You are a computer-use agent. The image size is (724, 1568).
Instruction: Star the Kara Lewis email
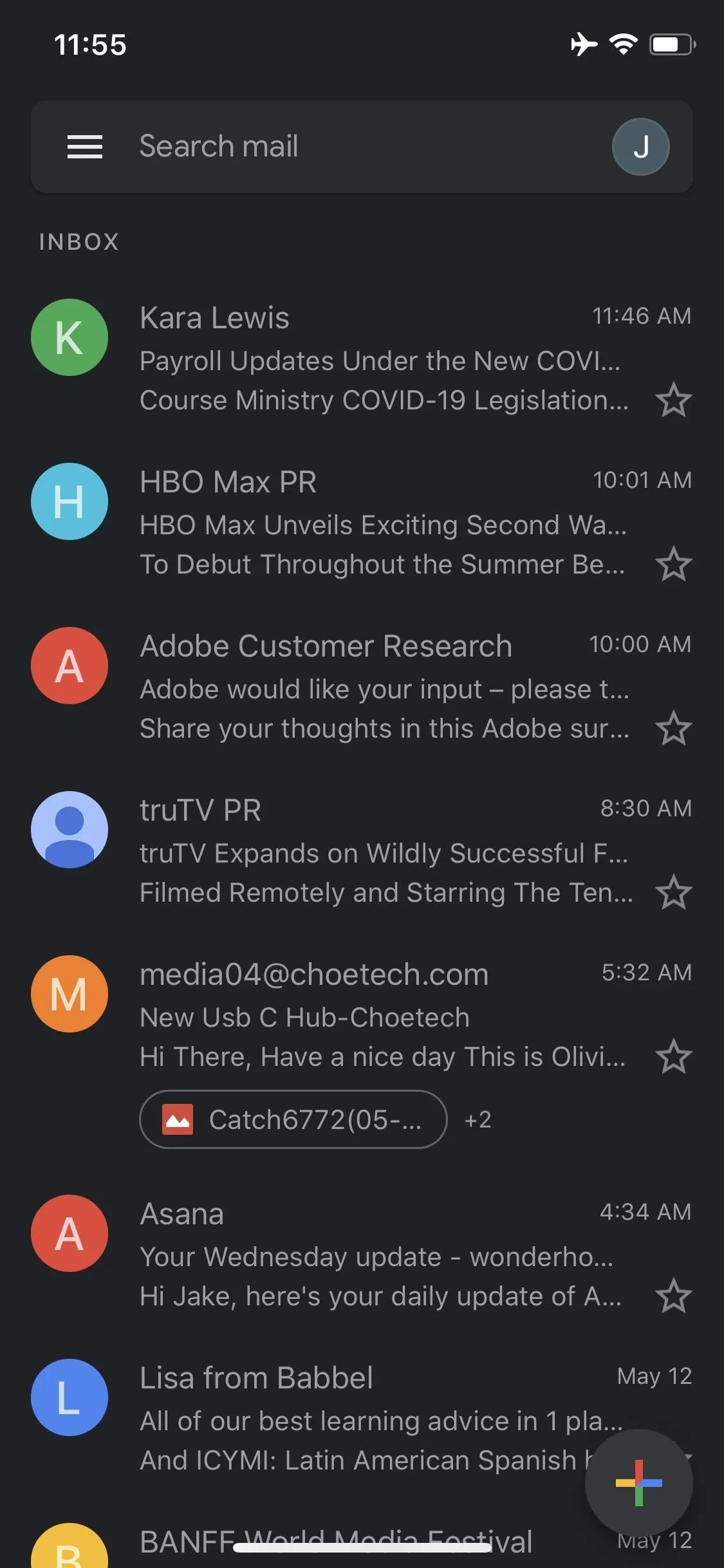[x=673, y=400]
